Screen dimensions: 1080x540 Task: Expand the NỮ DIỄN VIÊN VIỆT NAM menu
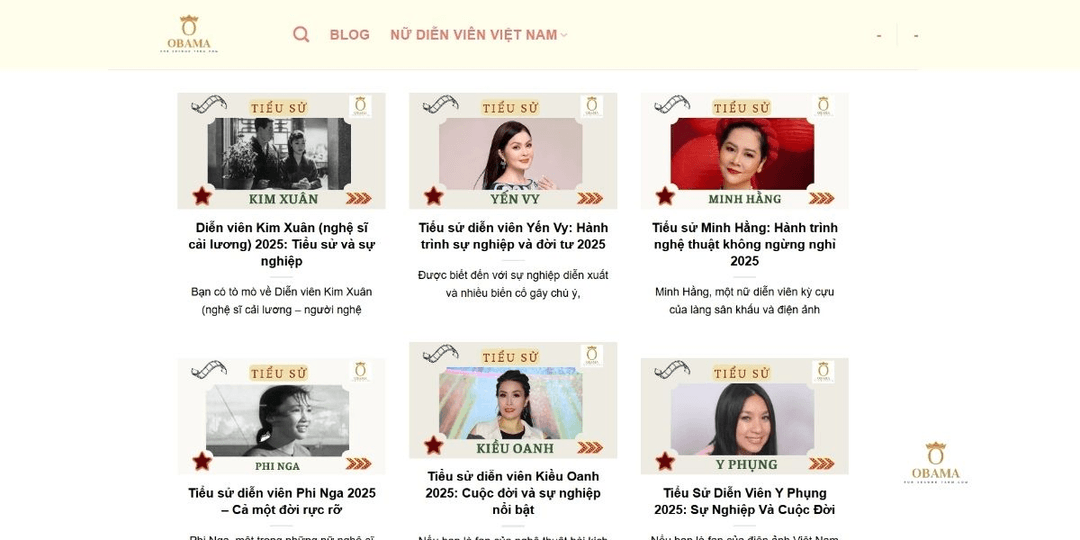tap(478, 35)
